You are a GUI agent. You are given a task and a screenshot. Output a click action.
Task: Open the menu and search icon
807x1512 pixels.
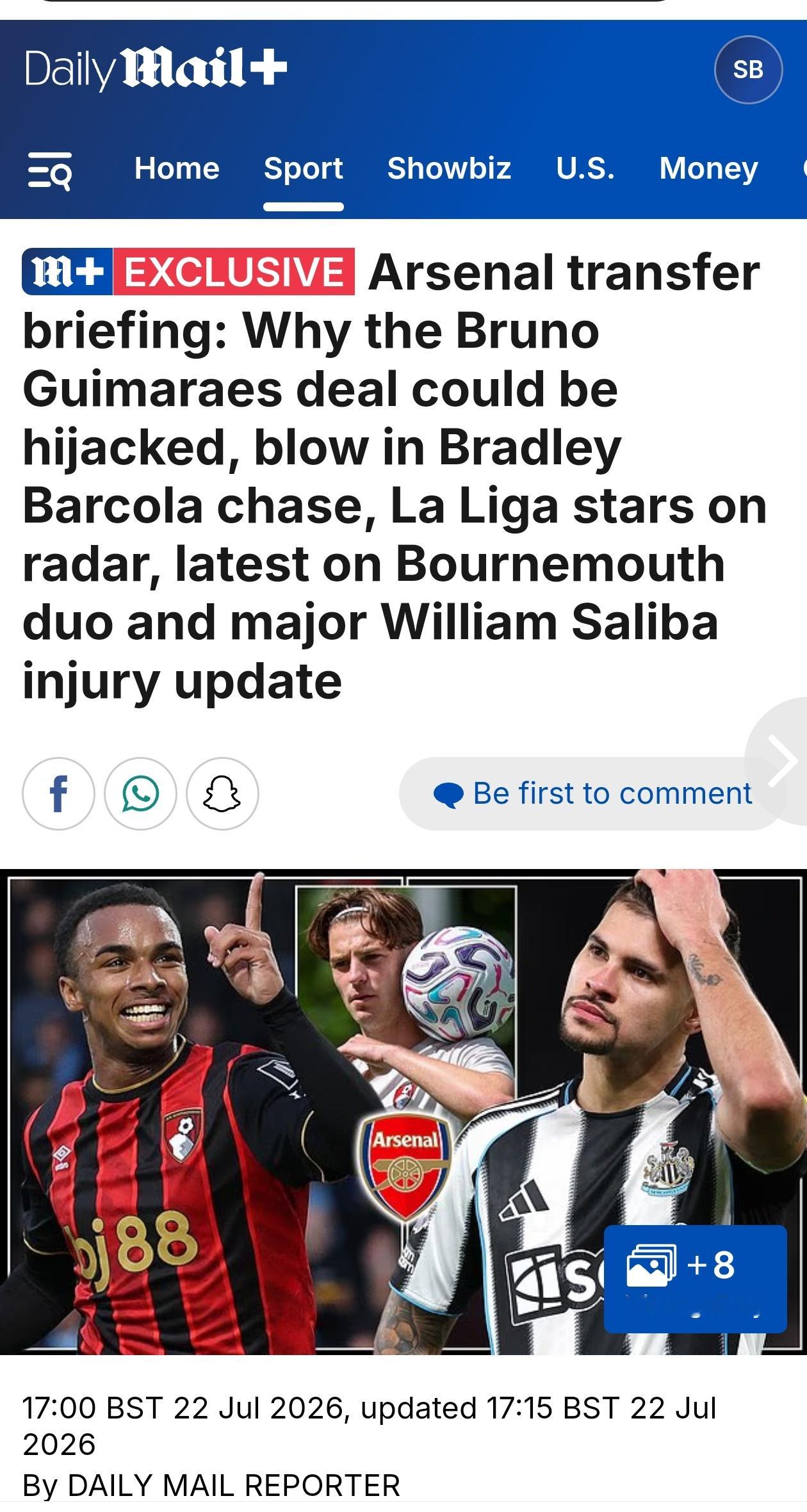(49, 170)
